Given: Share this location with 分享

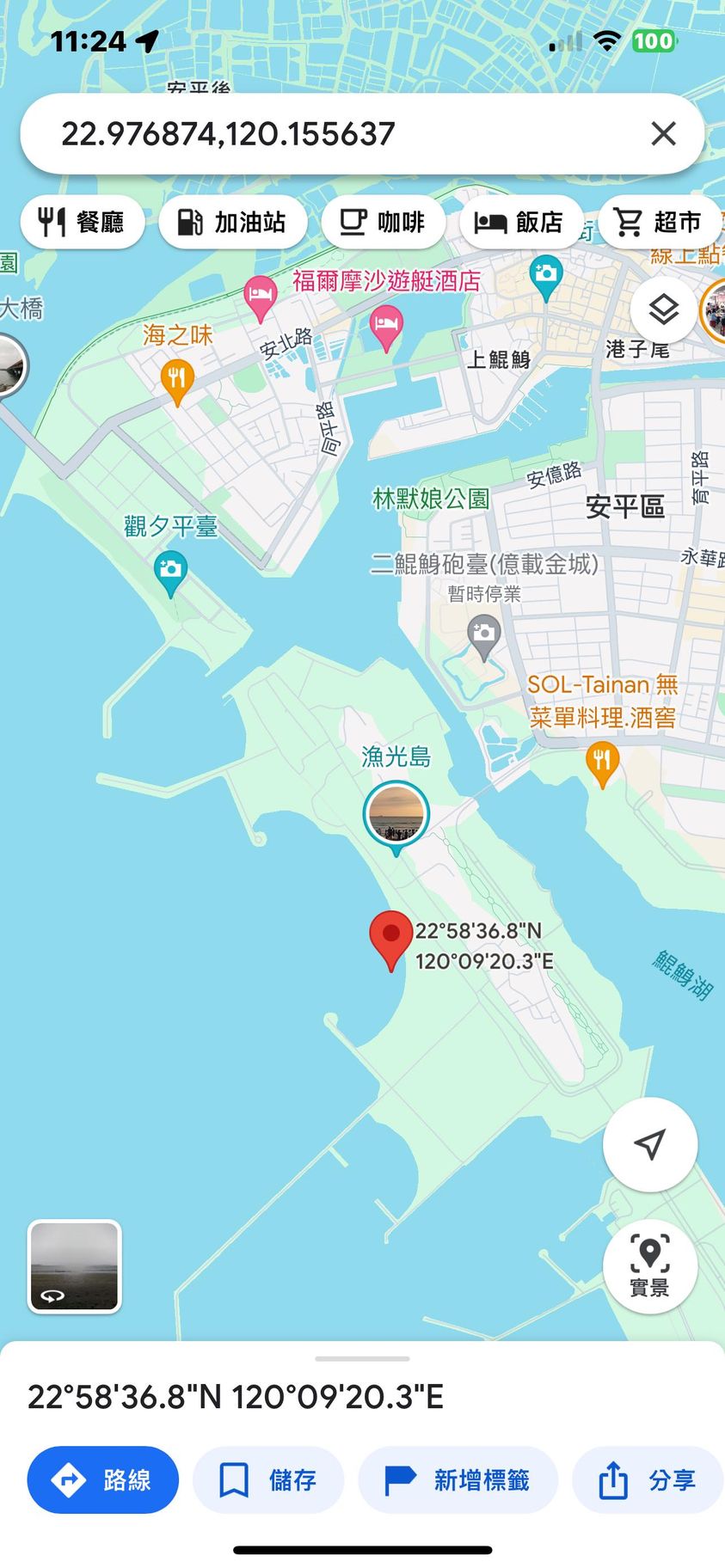Looking at the screenshot, I should 648,1479.
